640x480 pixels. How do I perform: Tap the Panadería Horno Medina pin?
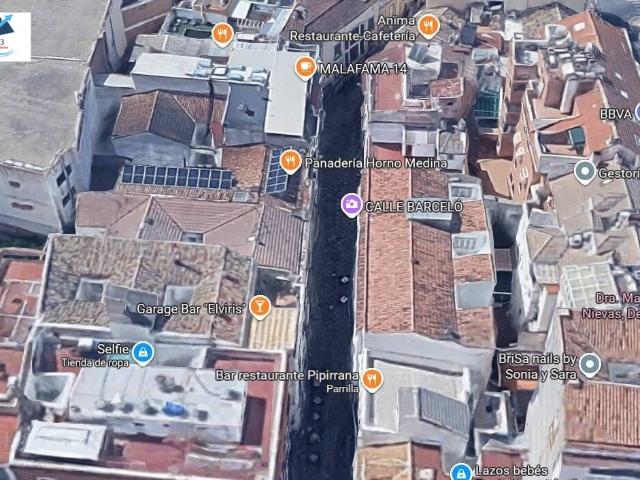[290, 160]
